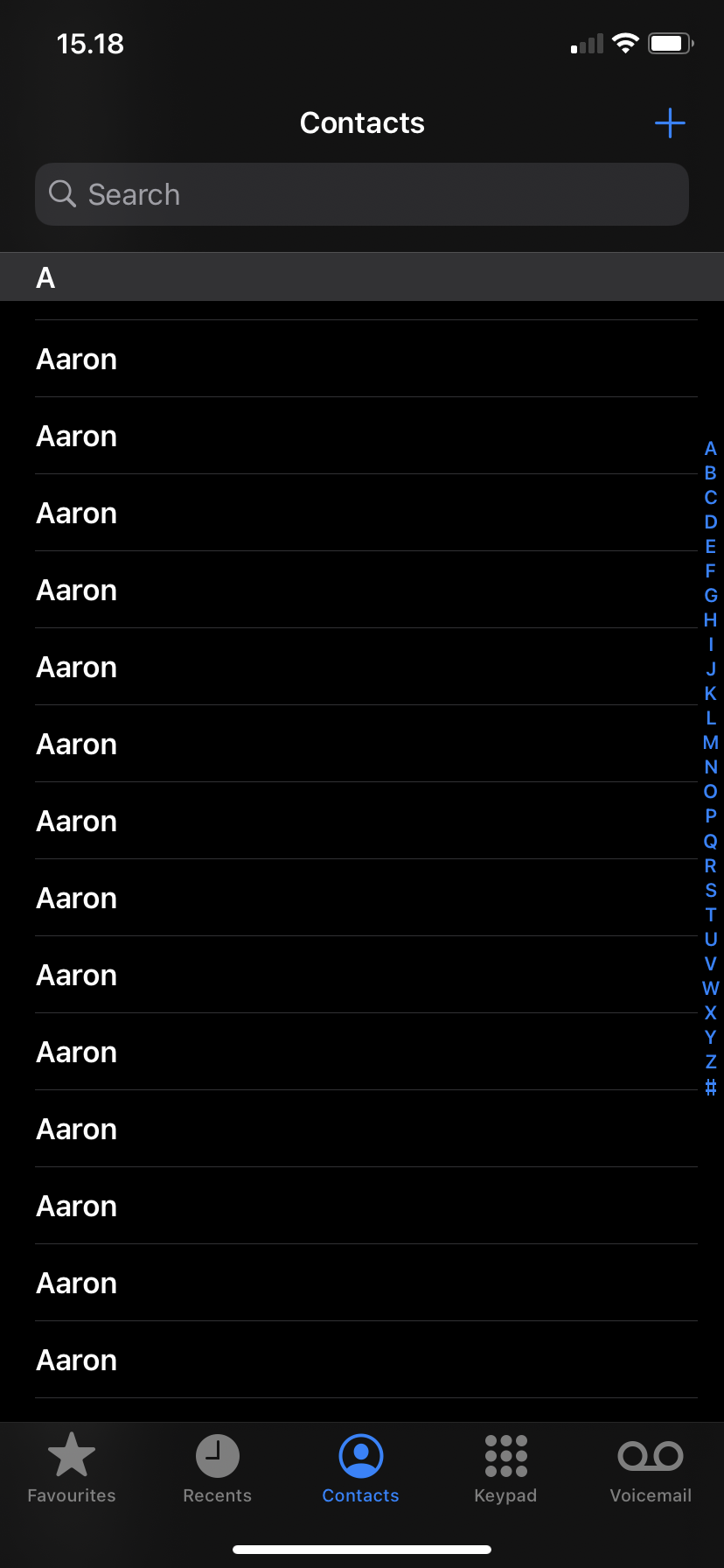Go to the Keypad tab
724x1568 pixels.
505,1468
